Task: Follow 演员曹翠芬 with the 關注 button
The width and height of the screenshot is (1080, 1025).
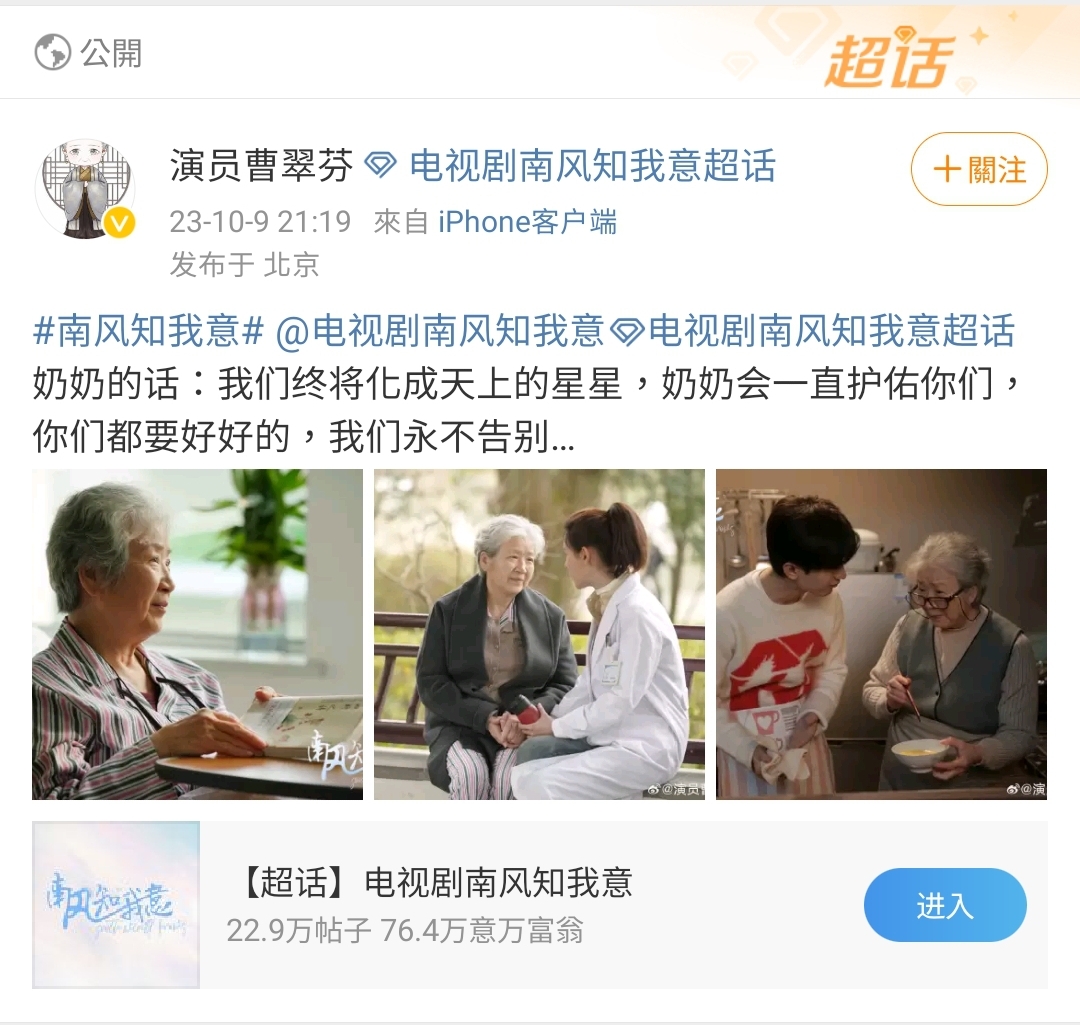Action: pos(978,169)
